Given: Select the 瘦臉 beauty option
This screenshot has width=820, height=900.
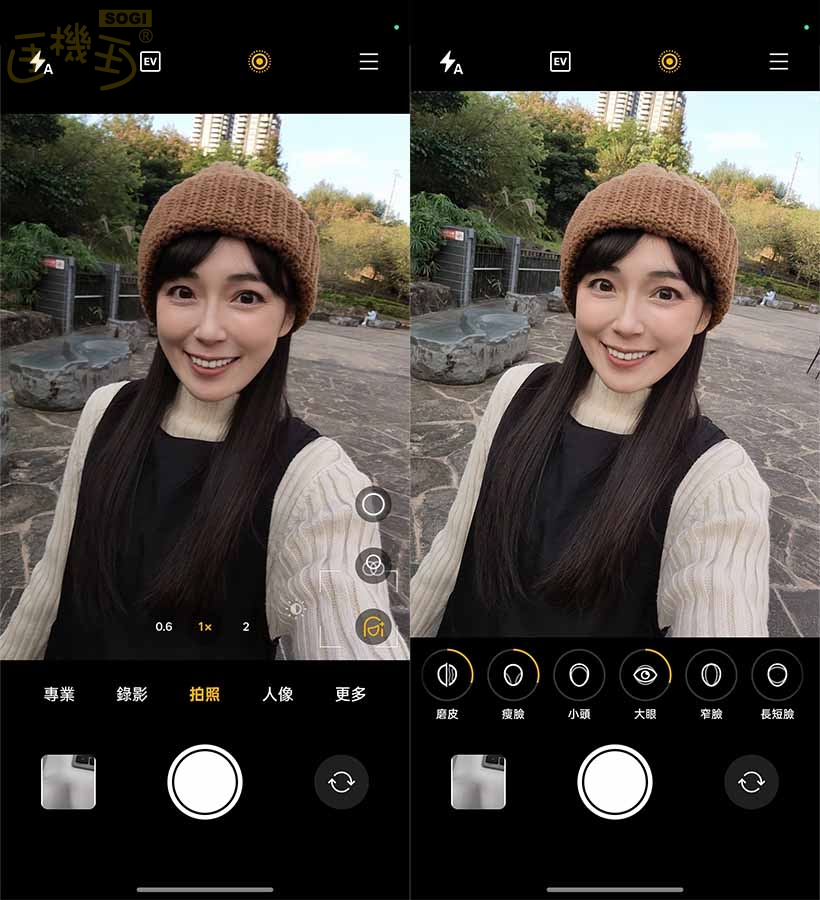Looking at the screenshot, I should tap(513, 676).
